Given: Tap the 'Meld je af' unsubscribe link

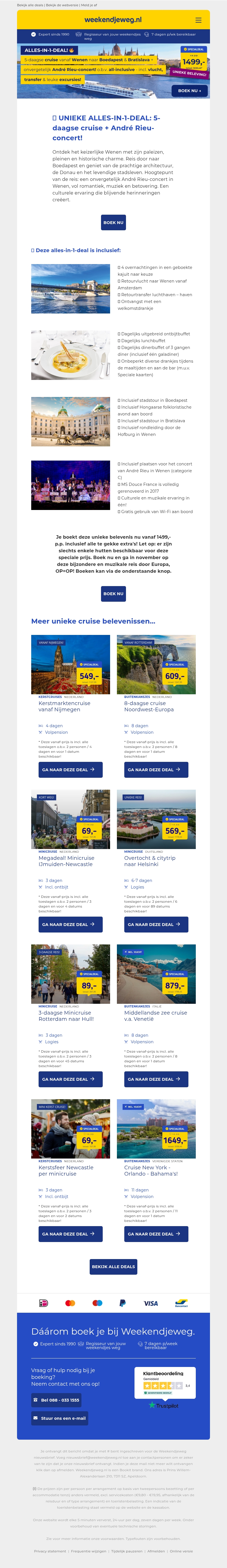Looking at the screenshot, I should [x=89, y=5].
